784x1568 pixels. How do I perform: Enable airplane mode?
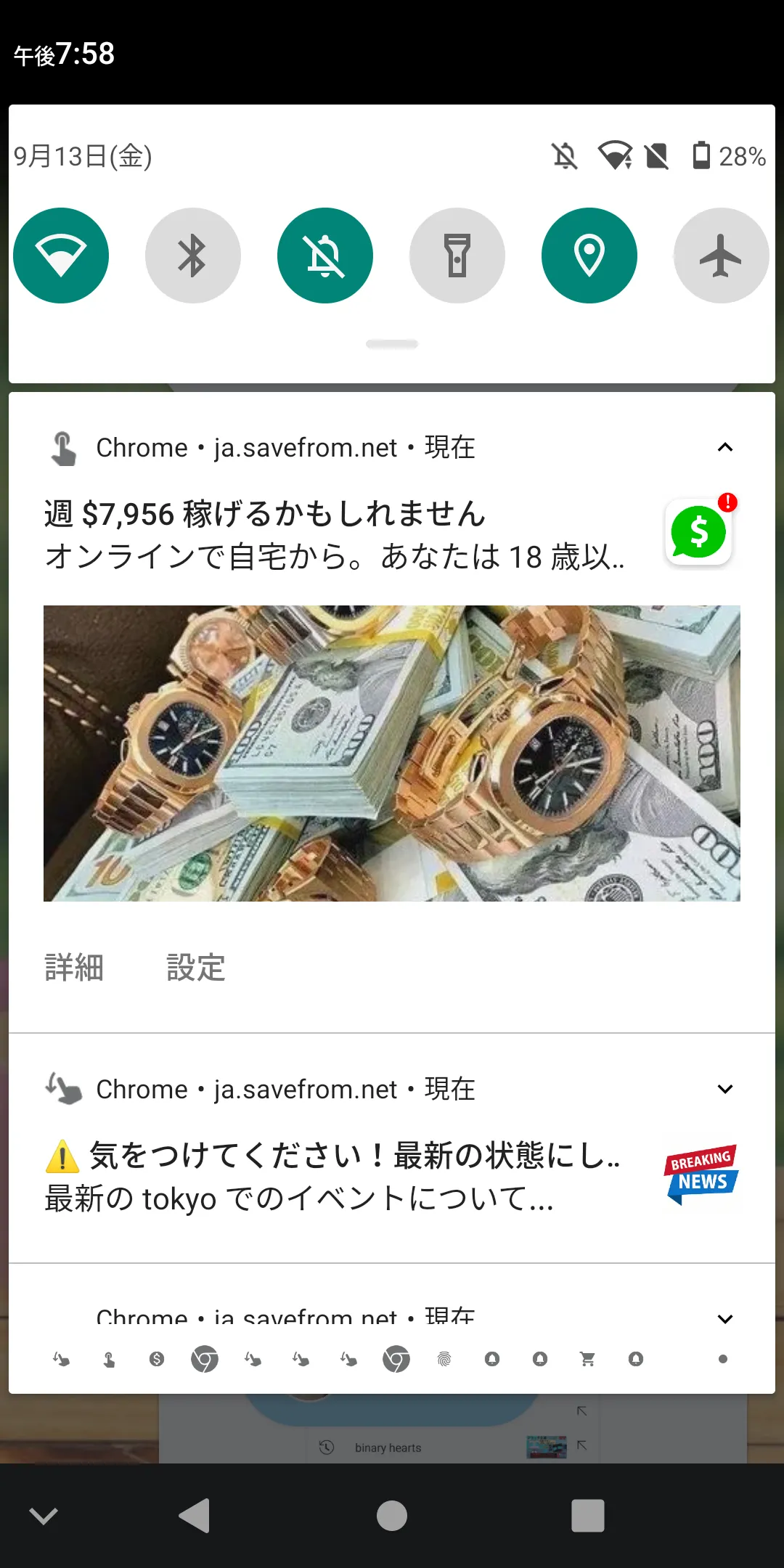click(722, 256)
